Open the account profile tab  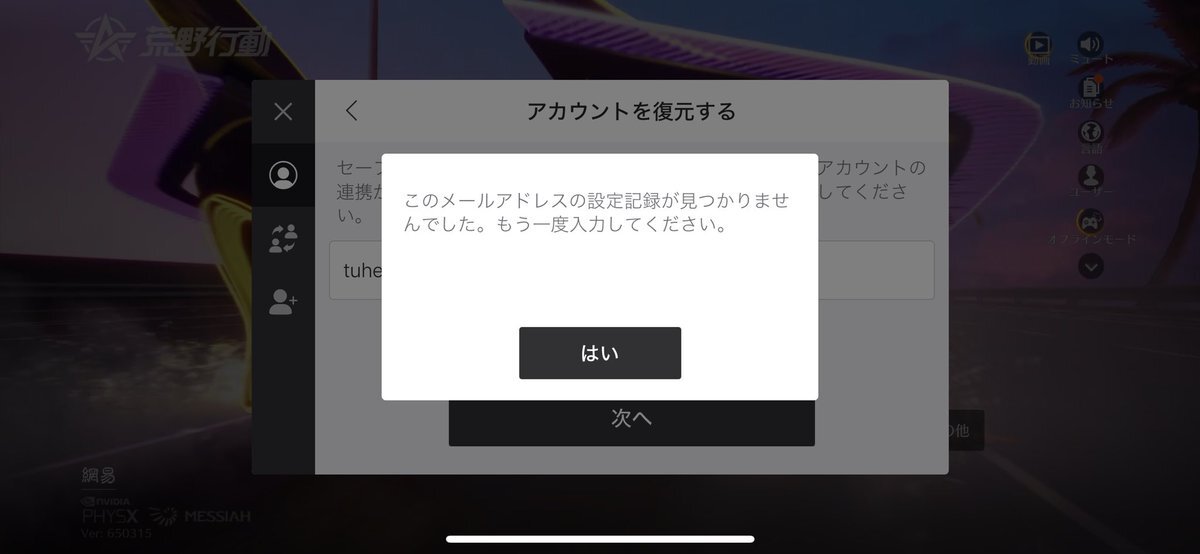283,175
